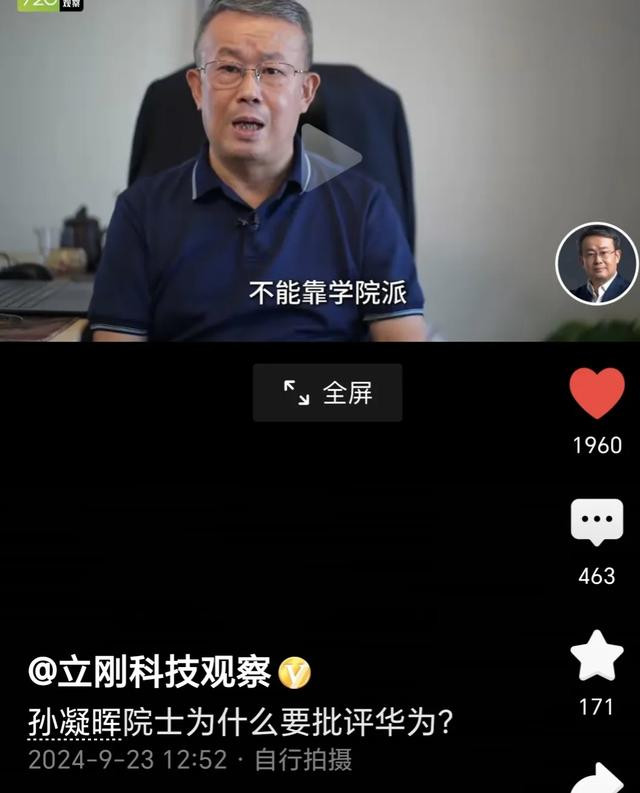
Task: Like the video with the heart icon
Action: click(x=597, y=393)
